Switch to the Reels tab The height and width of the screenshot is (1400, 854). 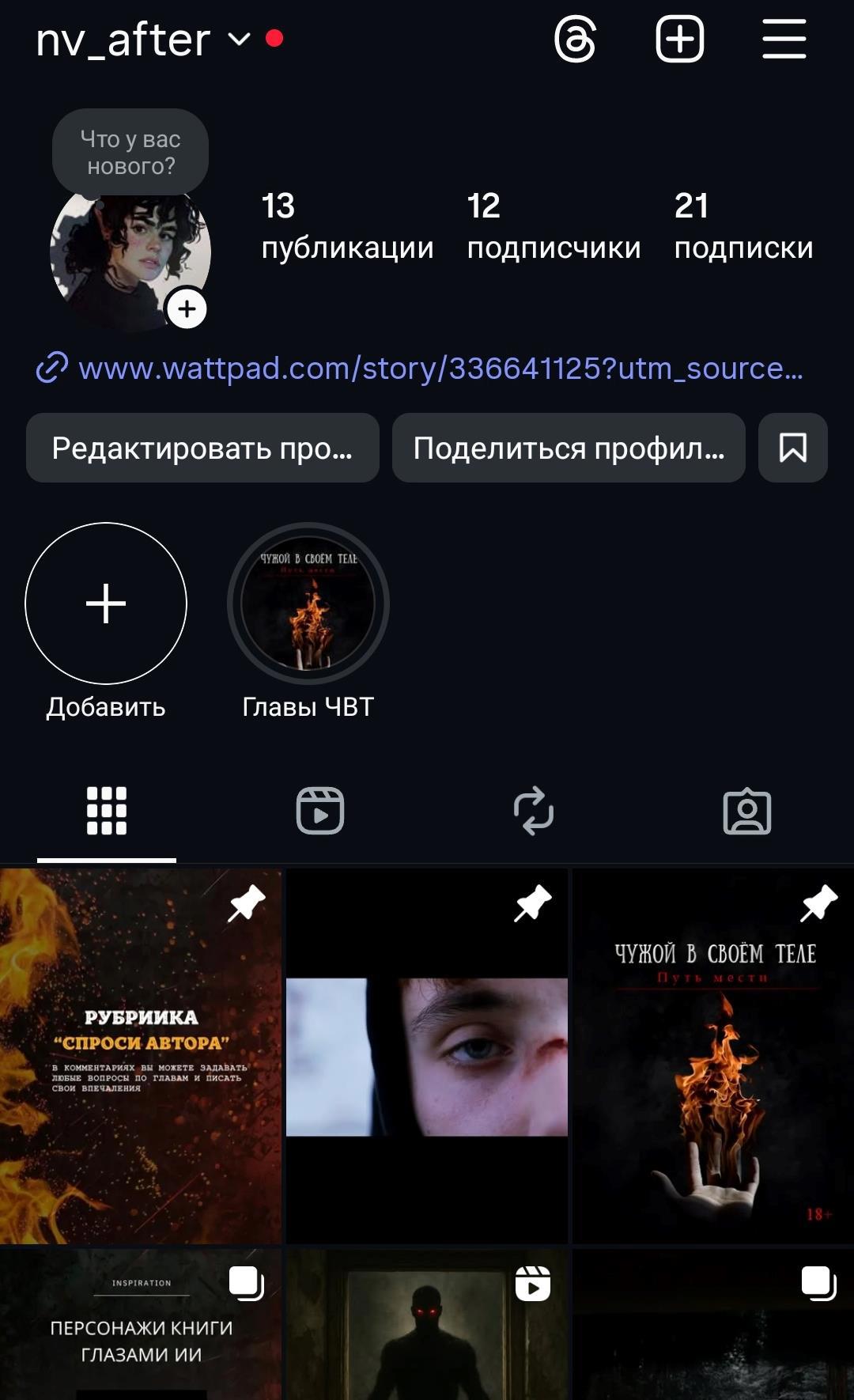(x=319, y=811)
